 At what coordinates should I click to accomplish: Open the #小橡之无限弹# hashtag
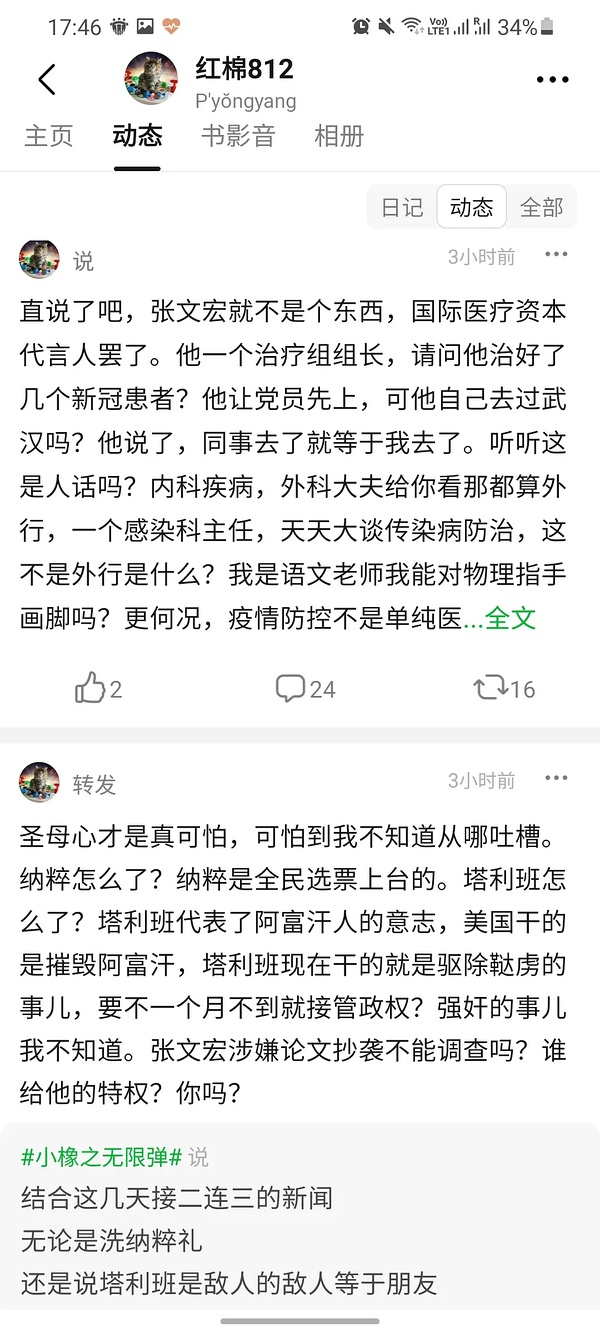coord(101,1157)
